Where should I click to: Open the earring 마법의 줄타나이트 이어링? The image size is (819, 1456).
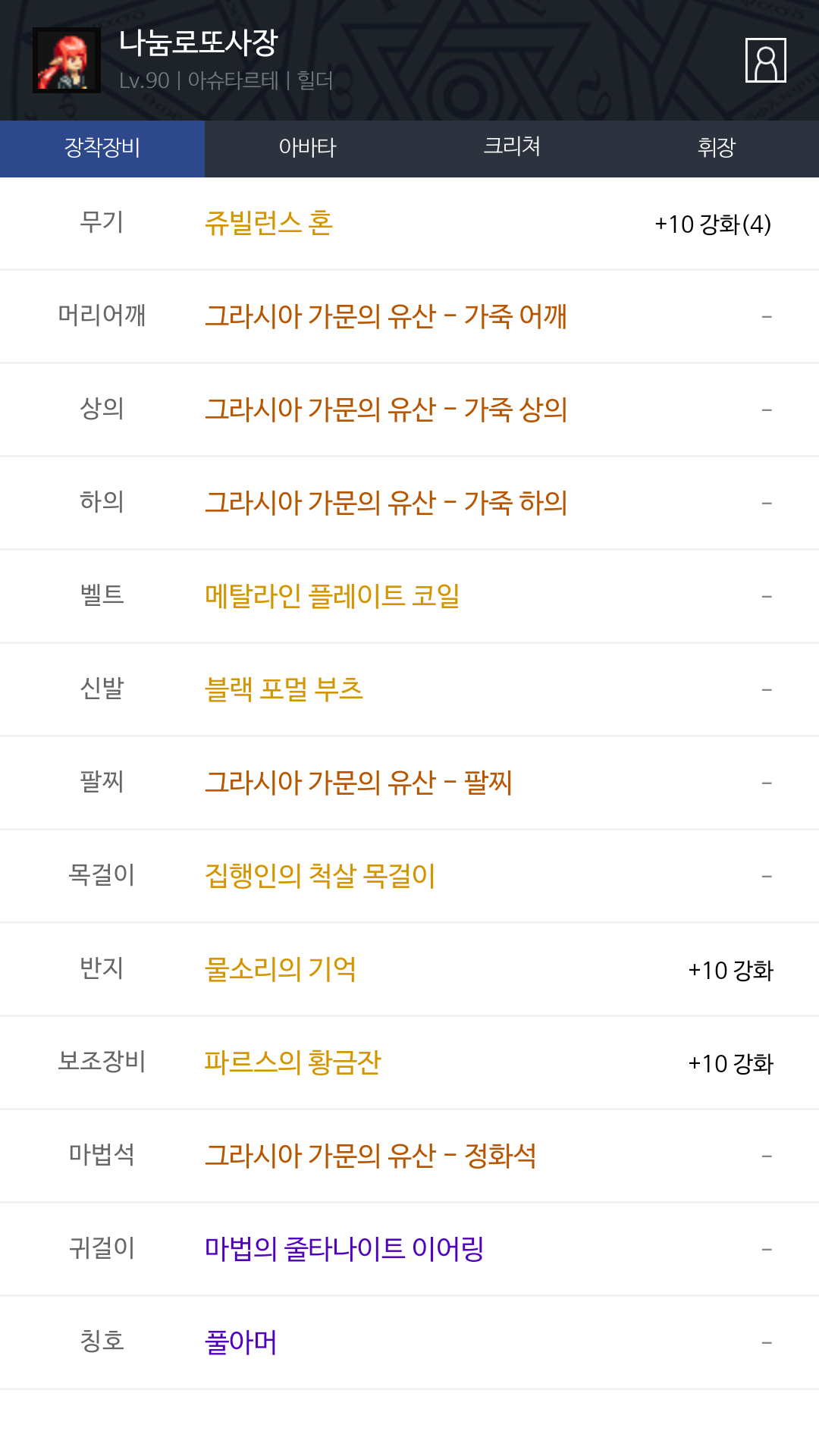click(344, 1249)
